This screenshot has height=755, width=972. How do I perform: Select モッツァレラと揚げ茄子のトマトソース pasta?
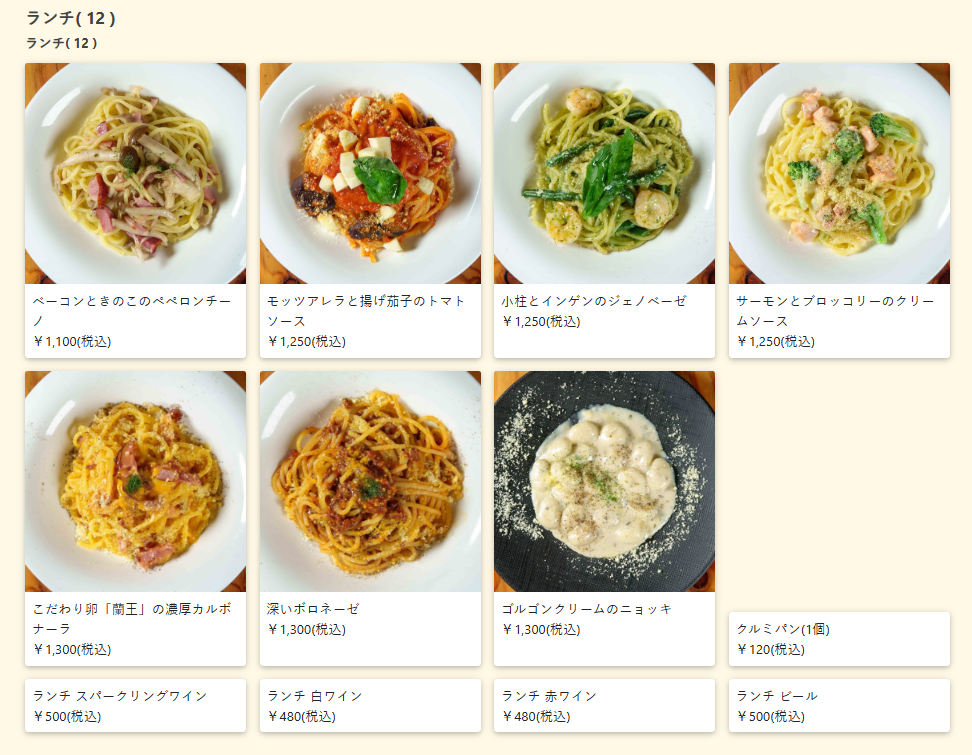(370, 210)
